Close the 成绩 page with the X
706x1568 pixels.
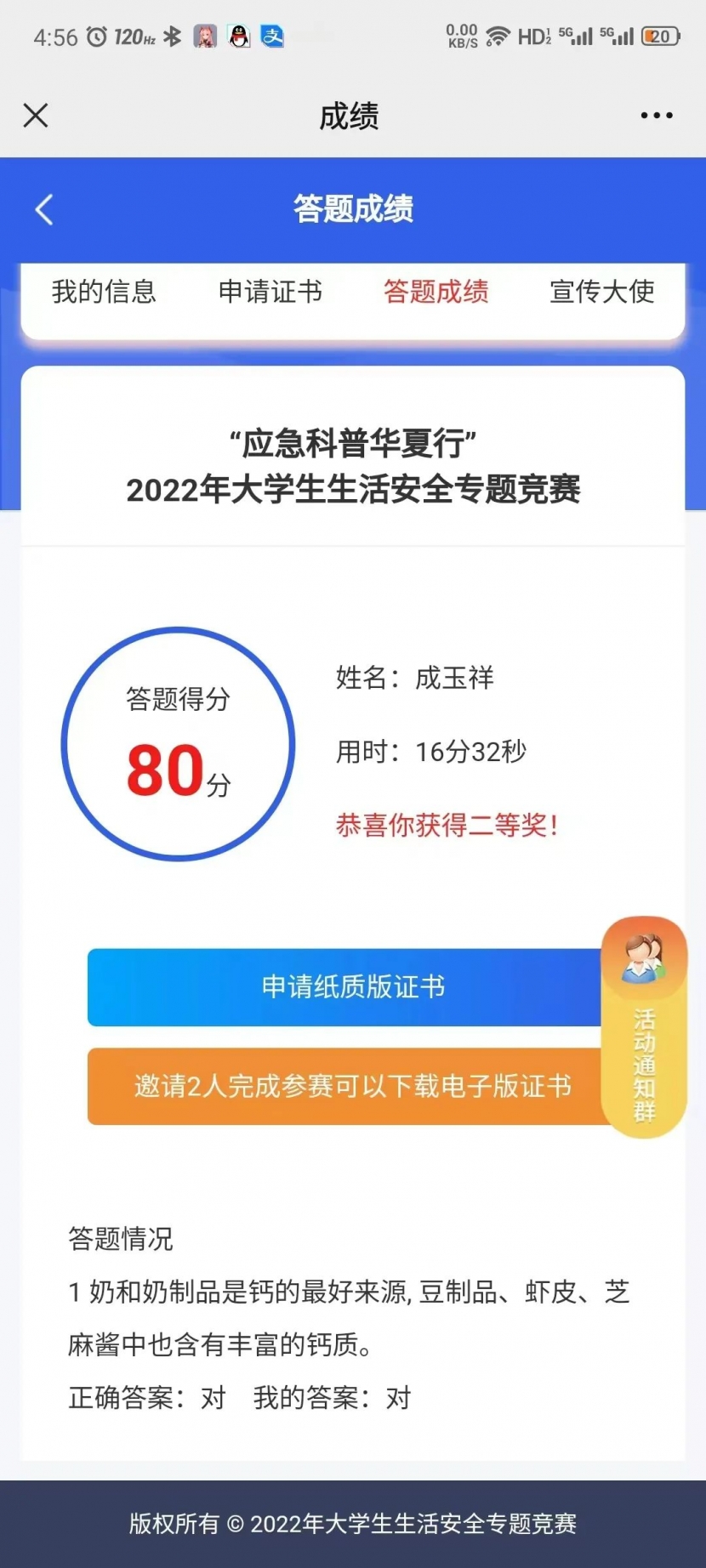[36, 115]
